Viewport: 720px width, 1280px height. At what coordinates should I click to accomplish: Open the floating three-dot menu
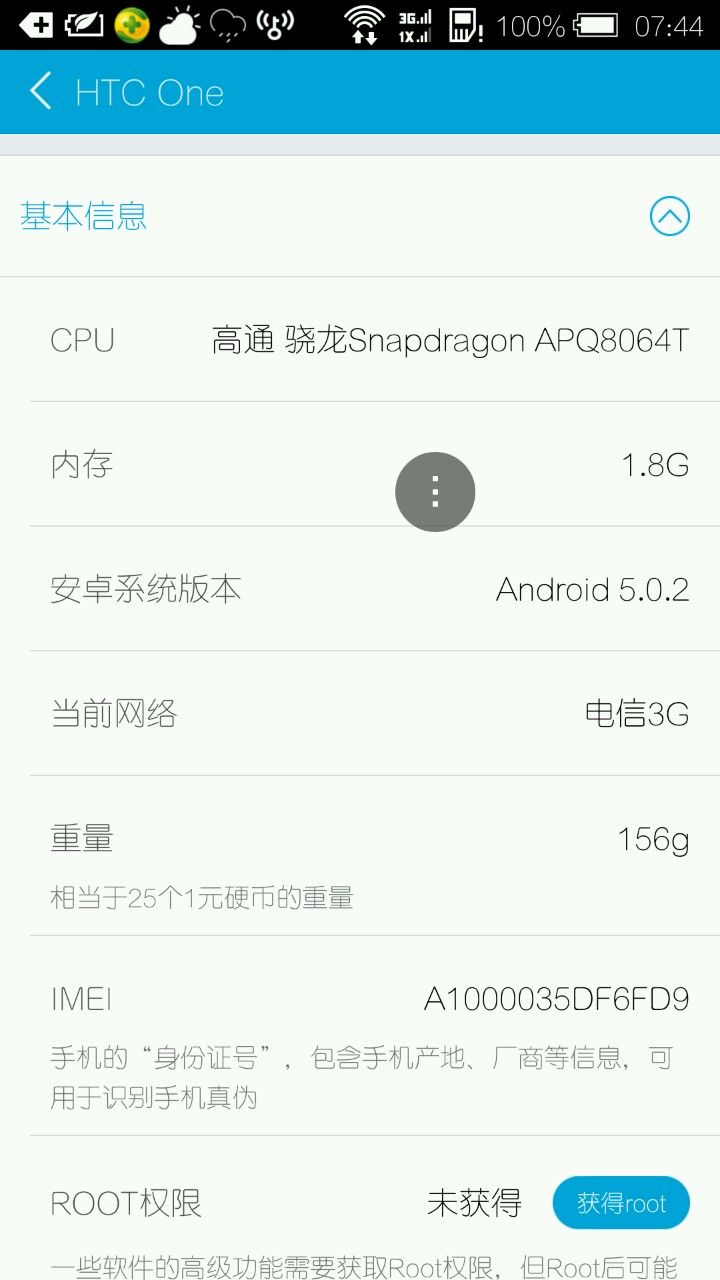[435, 492]
